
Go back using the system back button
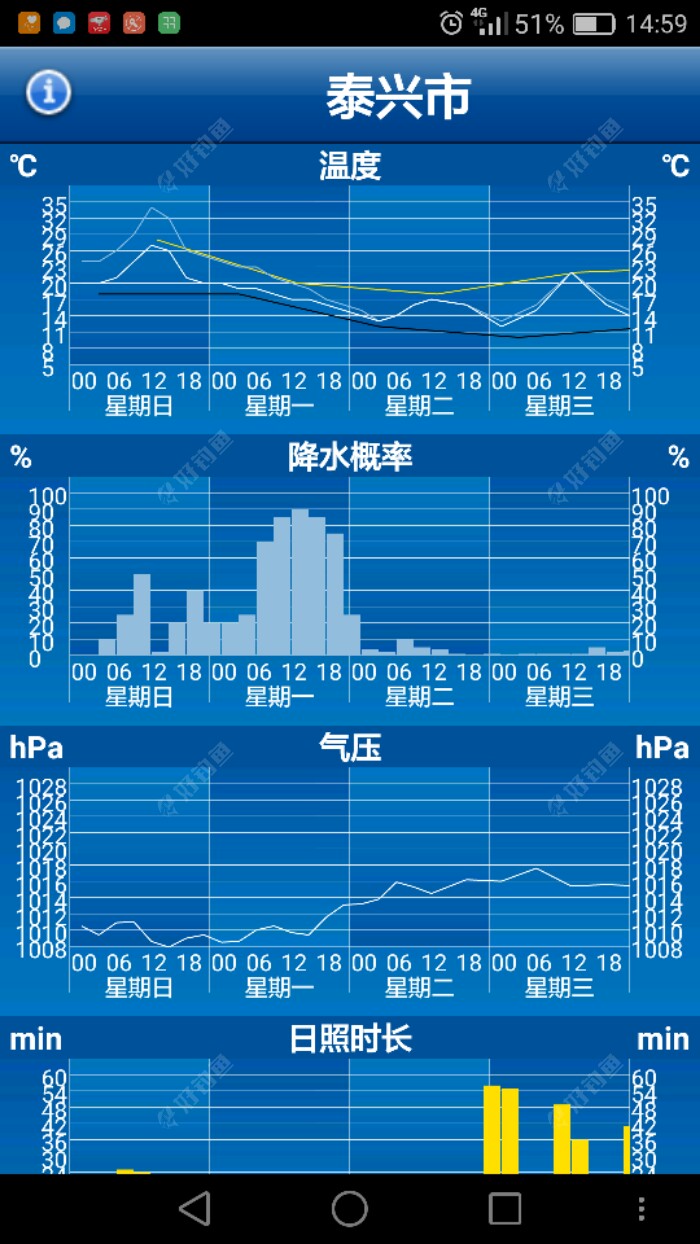click(x=195, y=1208)
